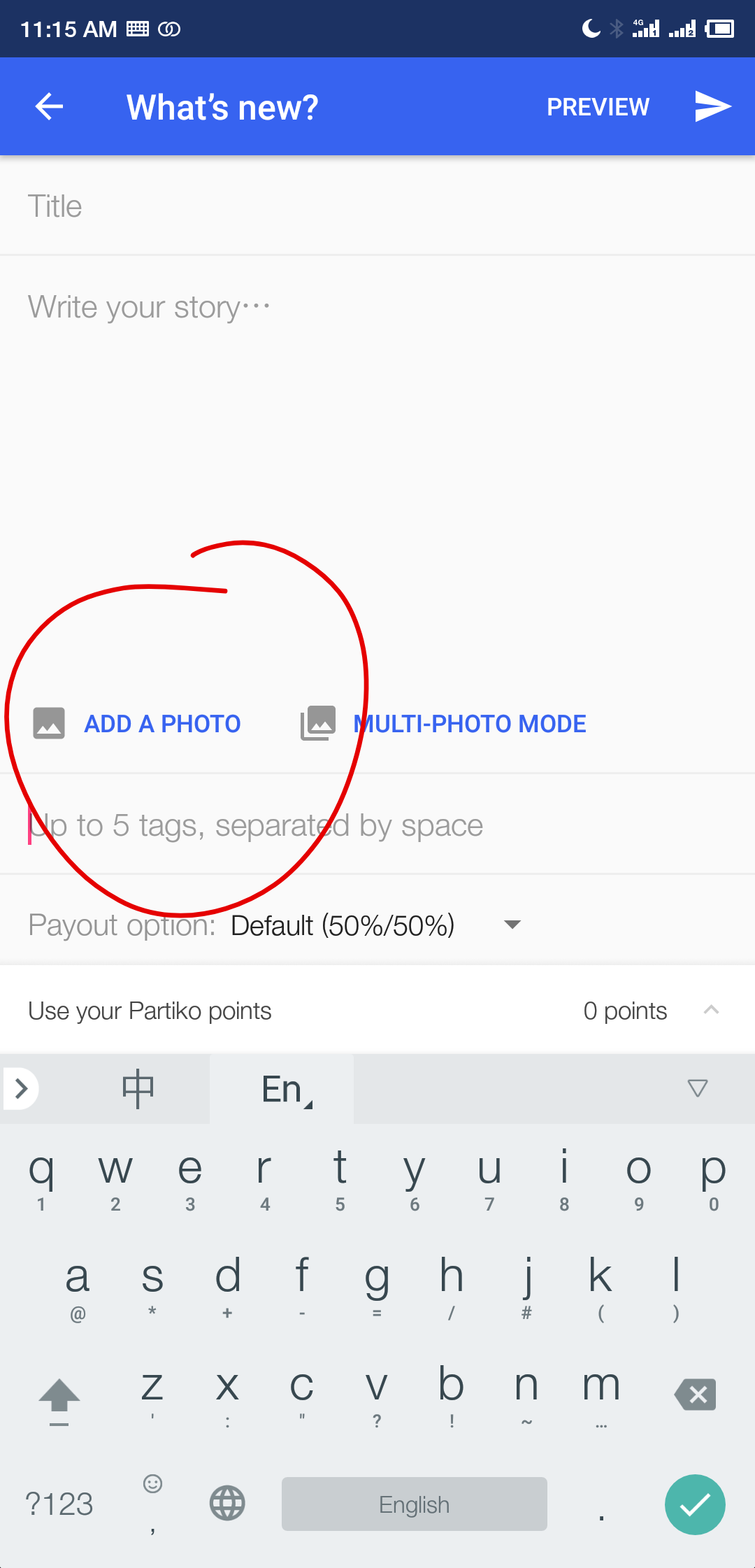
Task: Switch to MULTI-PHOTO MODE
Action: point(444,724)
